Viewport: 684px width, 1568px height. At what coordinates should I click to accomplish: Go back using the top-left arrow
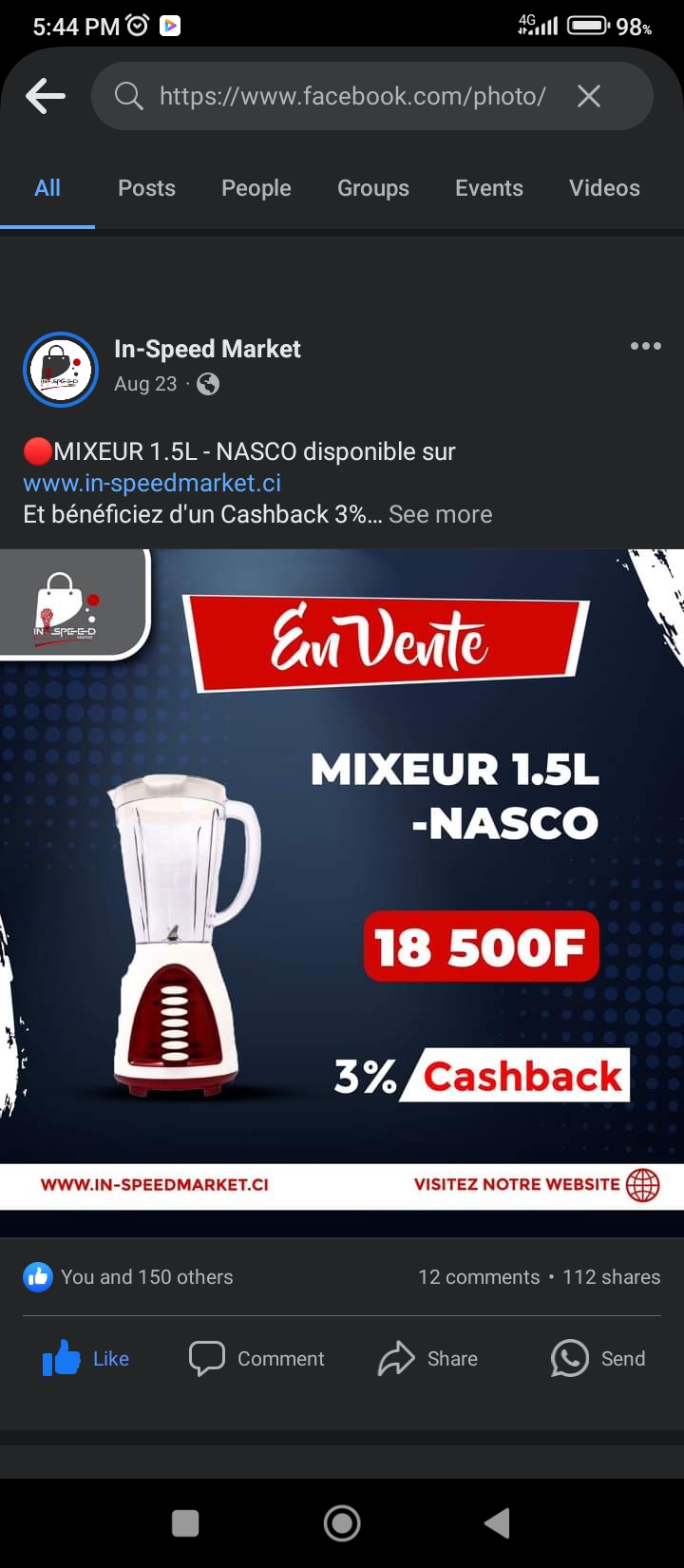[x=45, y=96]
